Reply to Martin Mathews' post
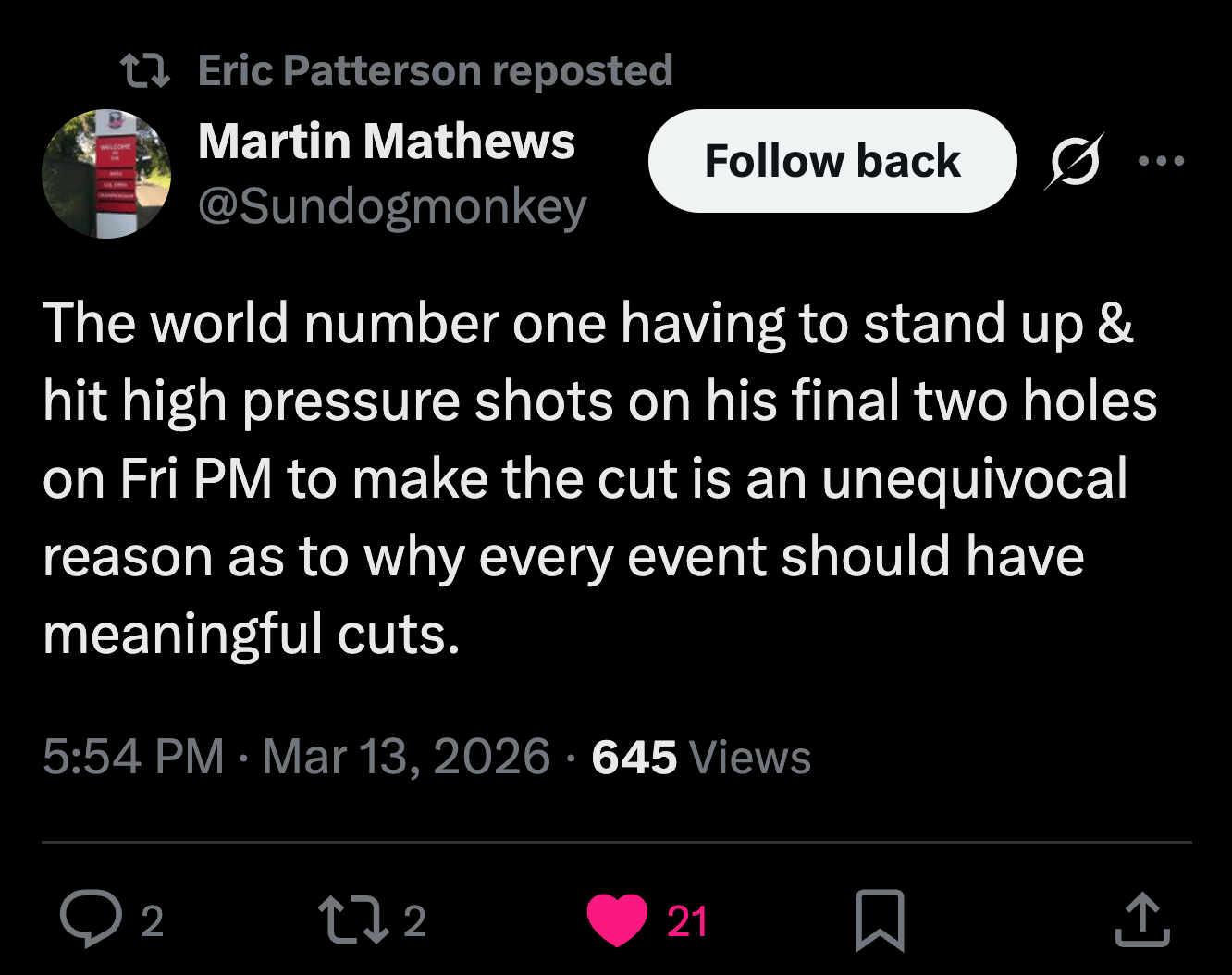 point(89,919)
